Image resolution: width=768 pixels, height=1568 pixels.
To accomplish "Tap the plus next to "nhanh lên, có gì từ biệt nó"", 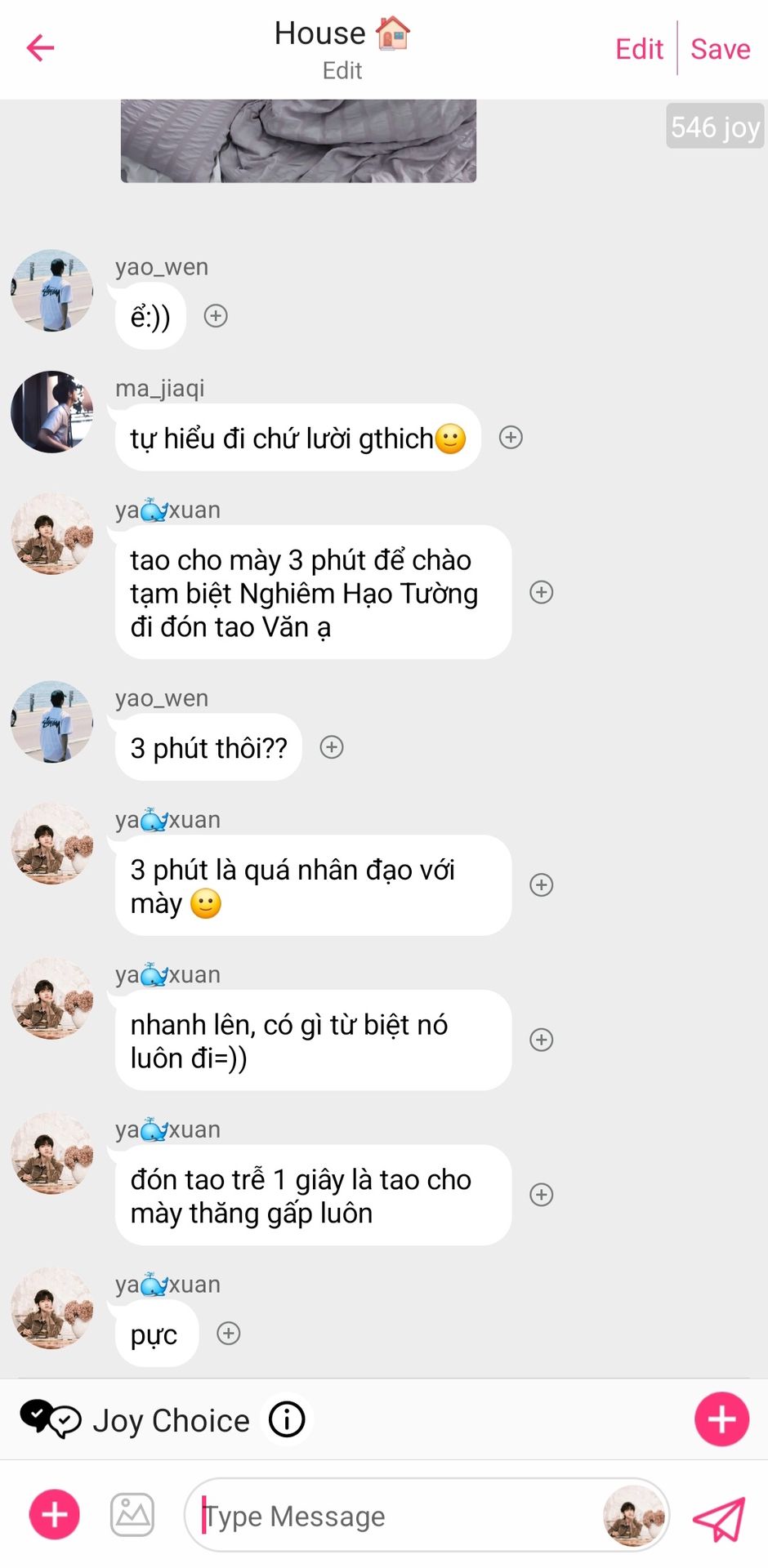I will (x=542, y=1040).
